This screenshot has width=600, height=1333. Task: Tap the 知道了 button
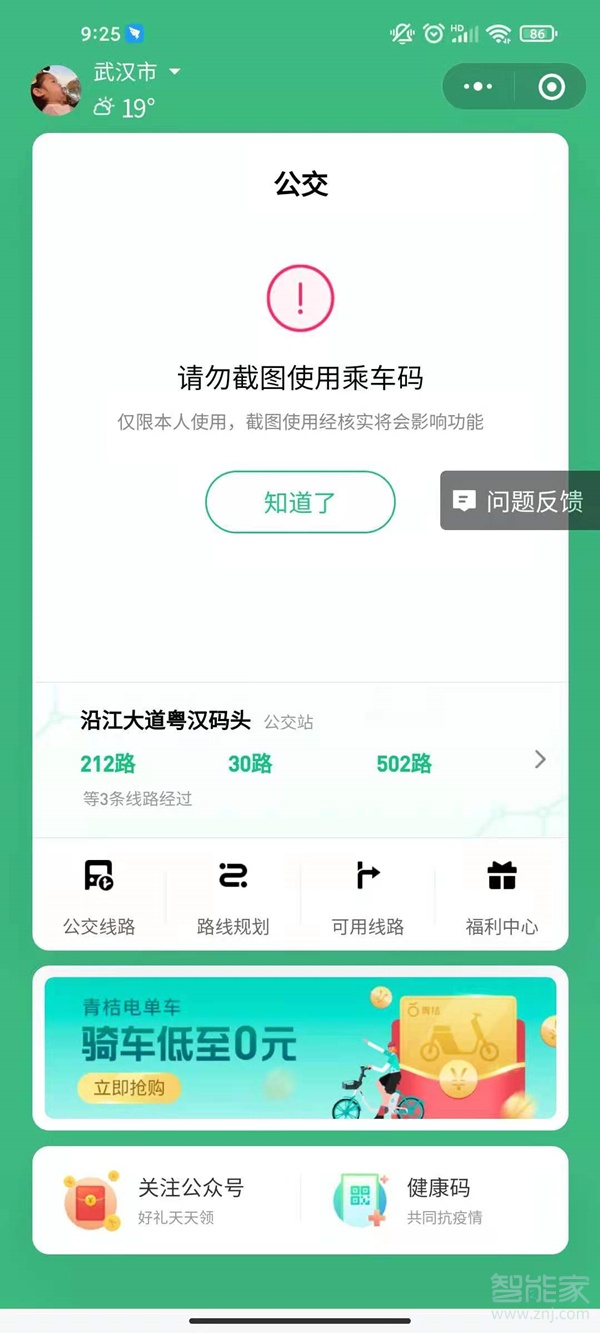click(300, 502)
